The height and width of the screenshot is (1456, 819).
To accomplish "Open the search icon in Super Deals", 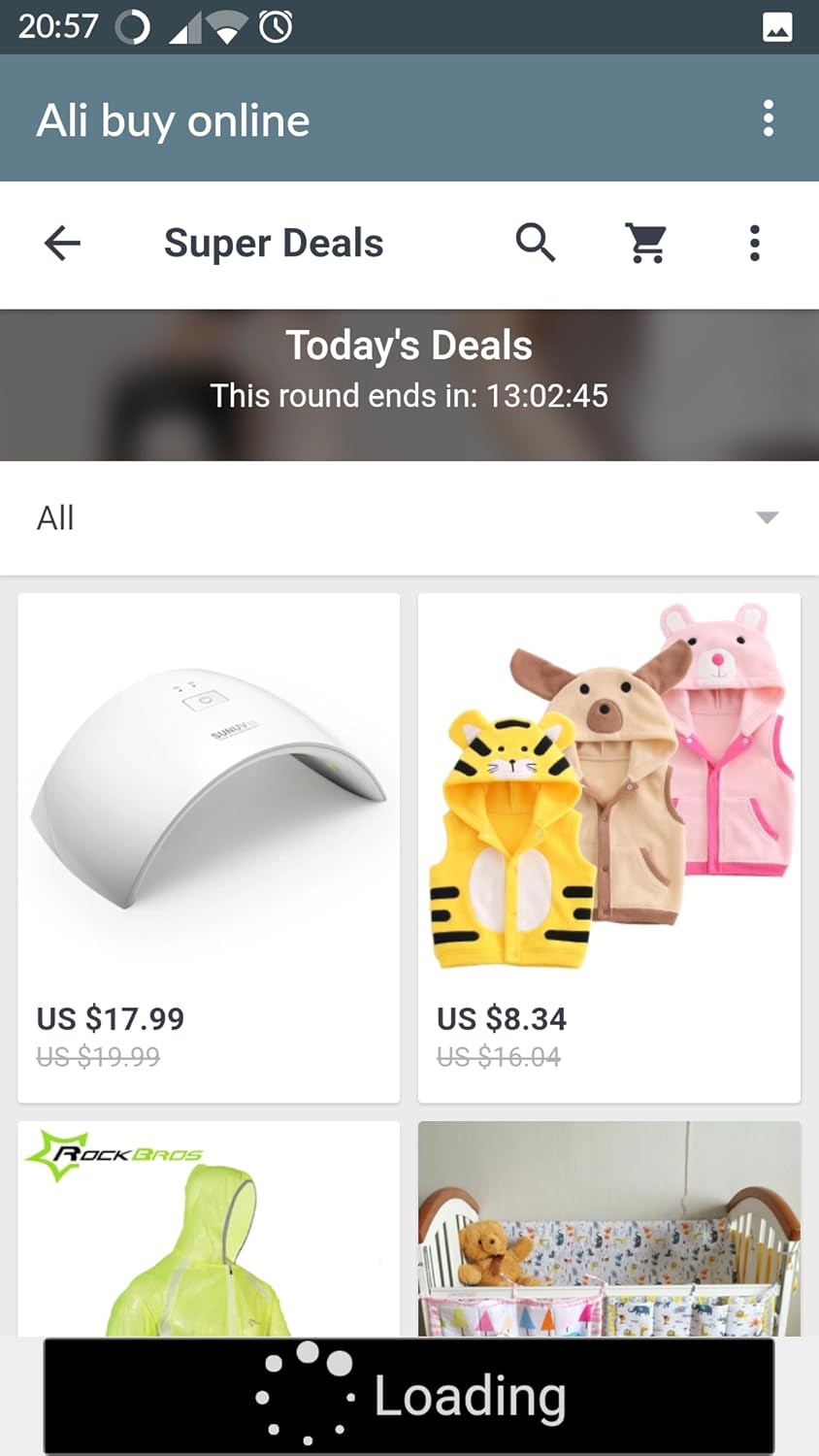I will pos(536,244).
